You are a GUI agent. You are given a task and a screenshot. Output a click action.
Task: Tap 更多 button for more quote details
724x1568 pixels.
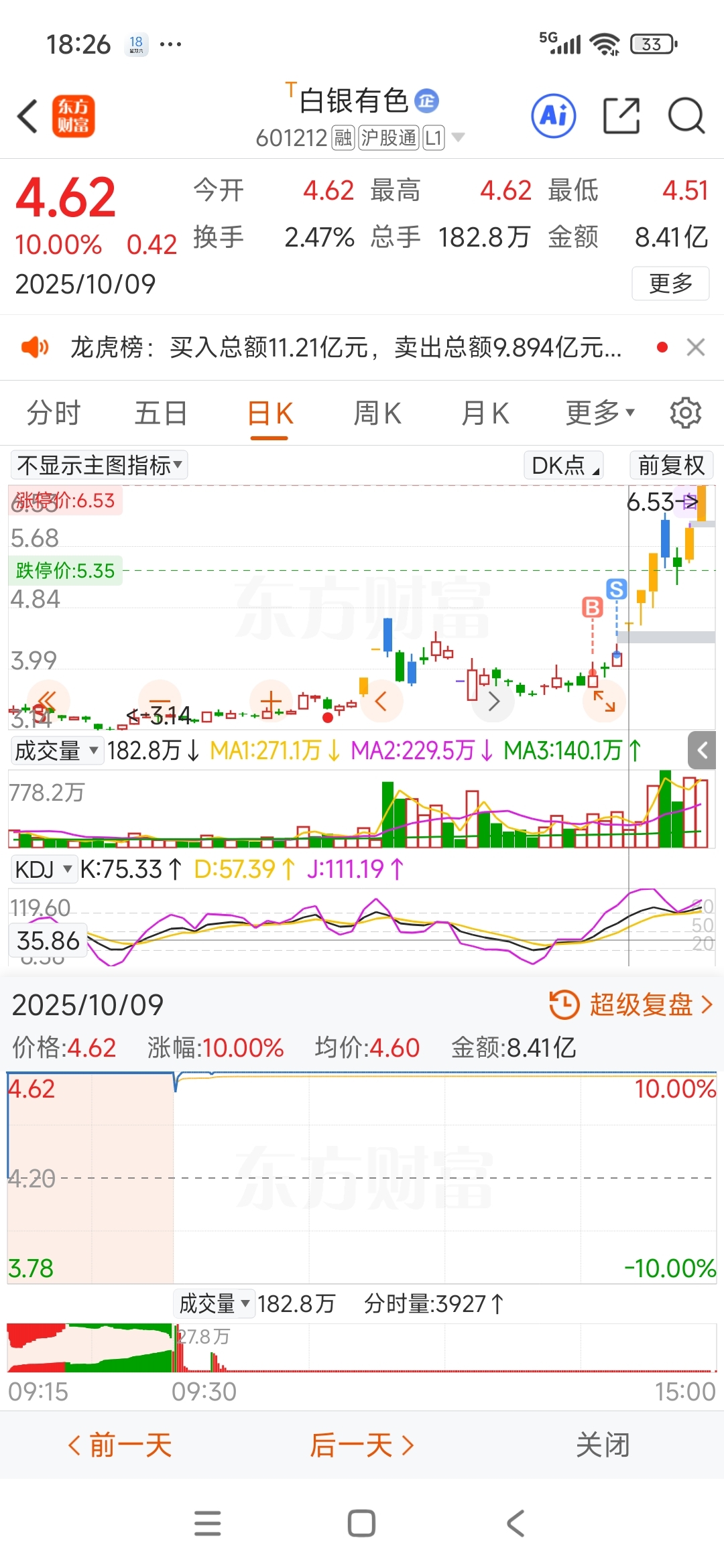(670, 283)
